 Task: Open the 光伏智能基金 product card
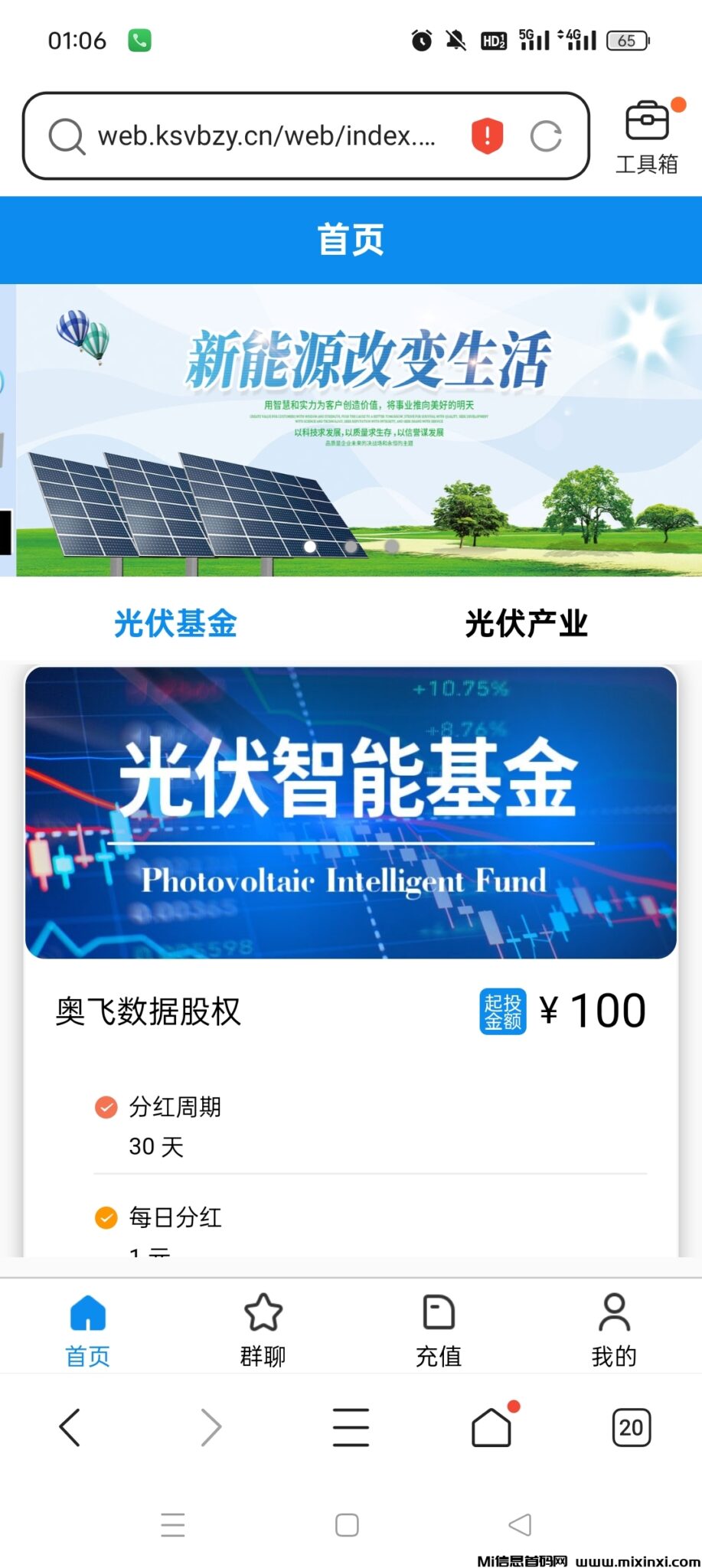tap(351, 812)
